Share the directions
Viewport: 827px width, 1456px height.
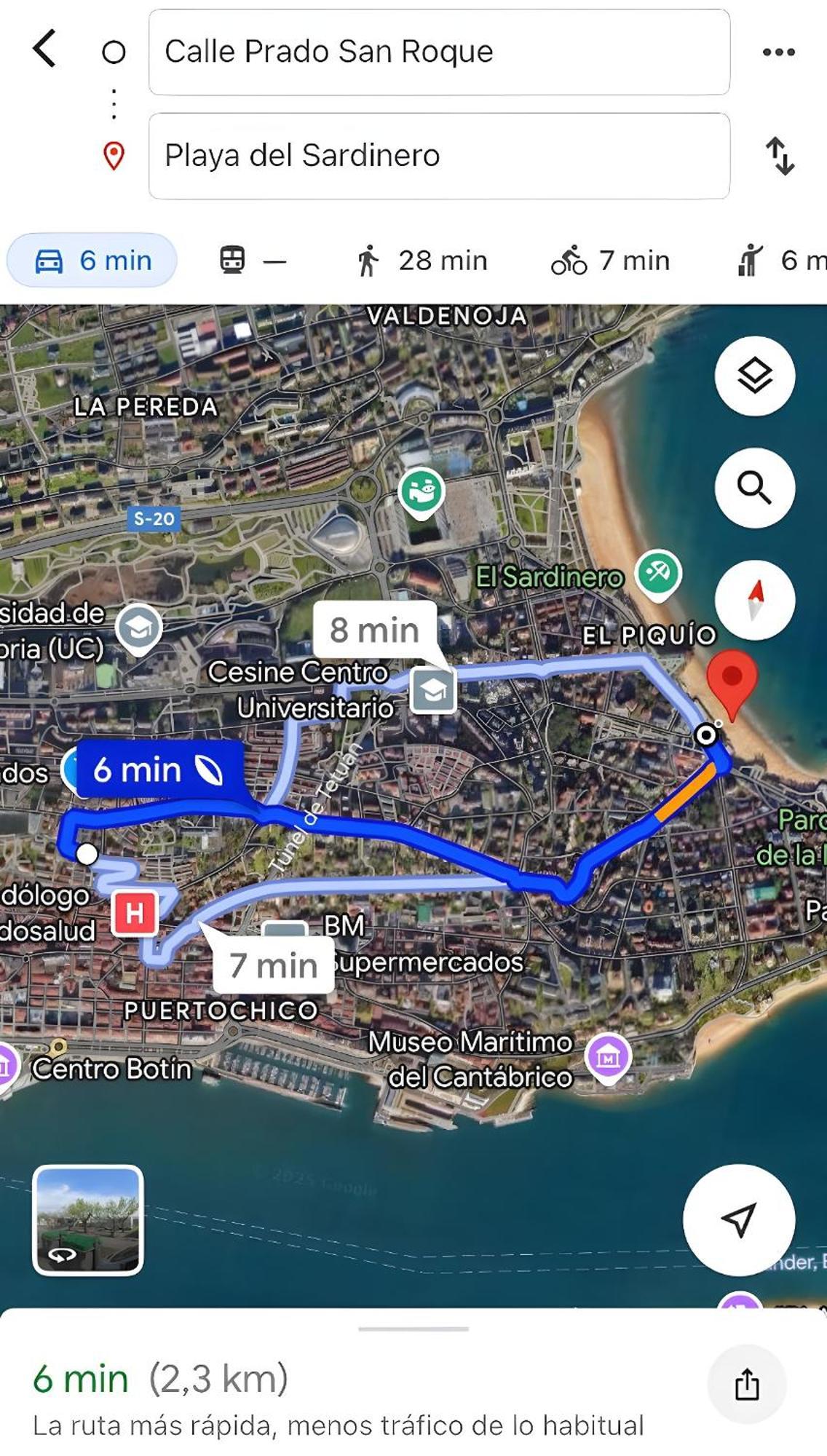point(746,1384)
